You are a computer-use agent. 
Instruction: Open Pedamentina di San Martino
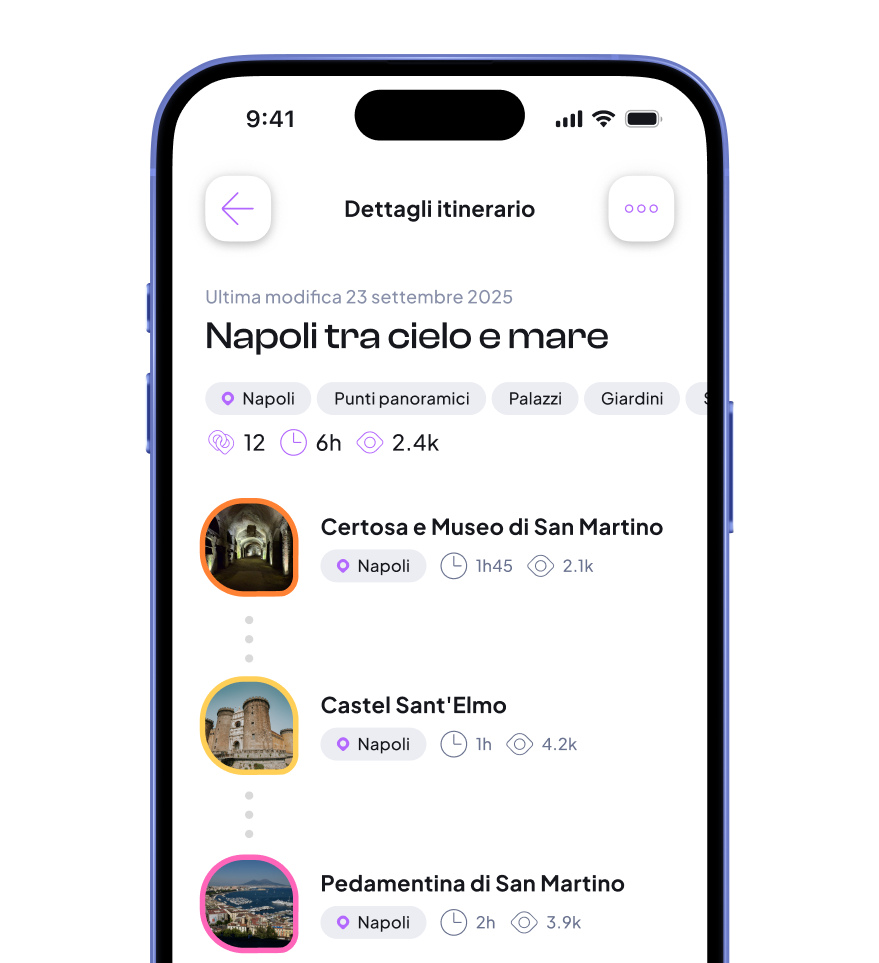click(472, 883)
